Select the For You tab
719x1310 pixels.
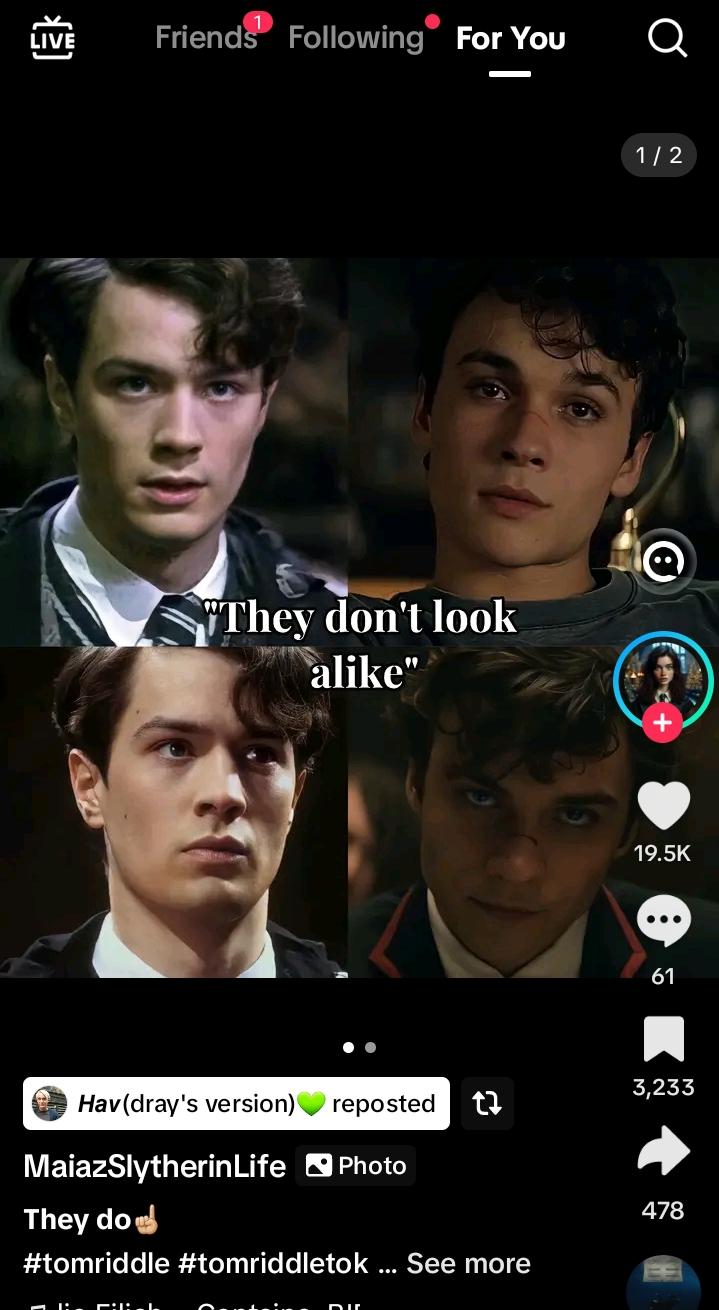(x=510, y=39)
